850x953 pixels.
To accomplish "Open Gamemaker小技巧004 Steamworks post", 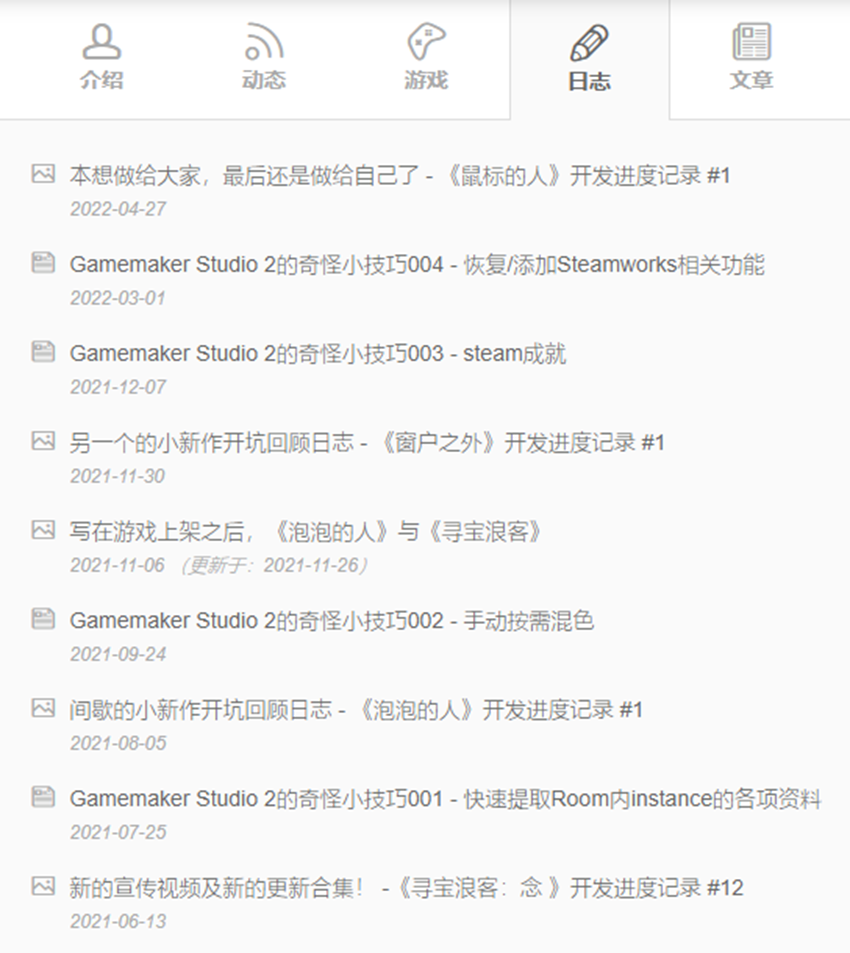I will click(417, 265).
